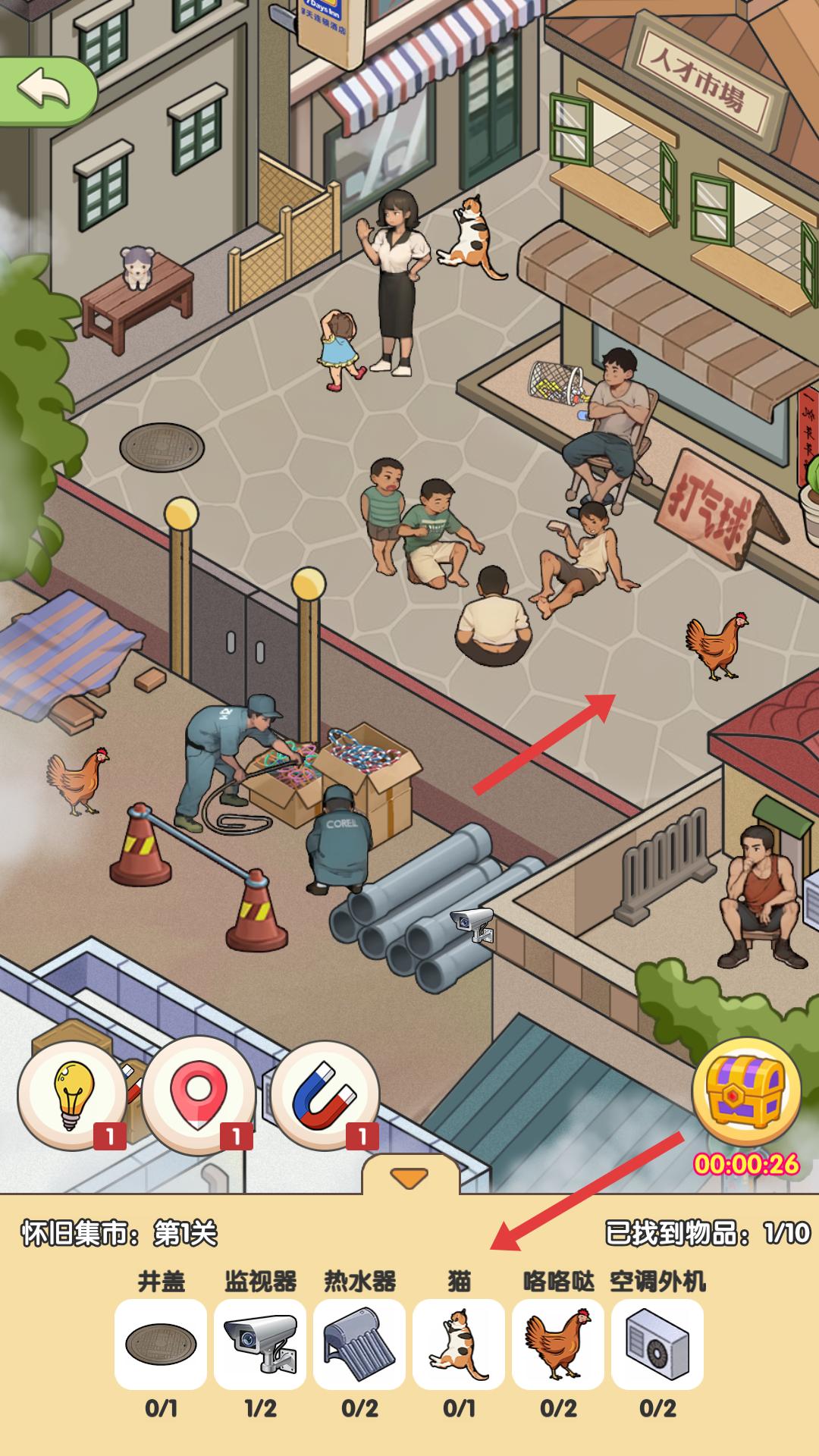
Task: Select the 咯咯哒 chicken item slot
Action: [558, 1344]
